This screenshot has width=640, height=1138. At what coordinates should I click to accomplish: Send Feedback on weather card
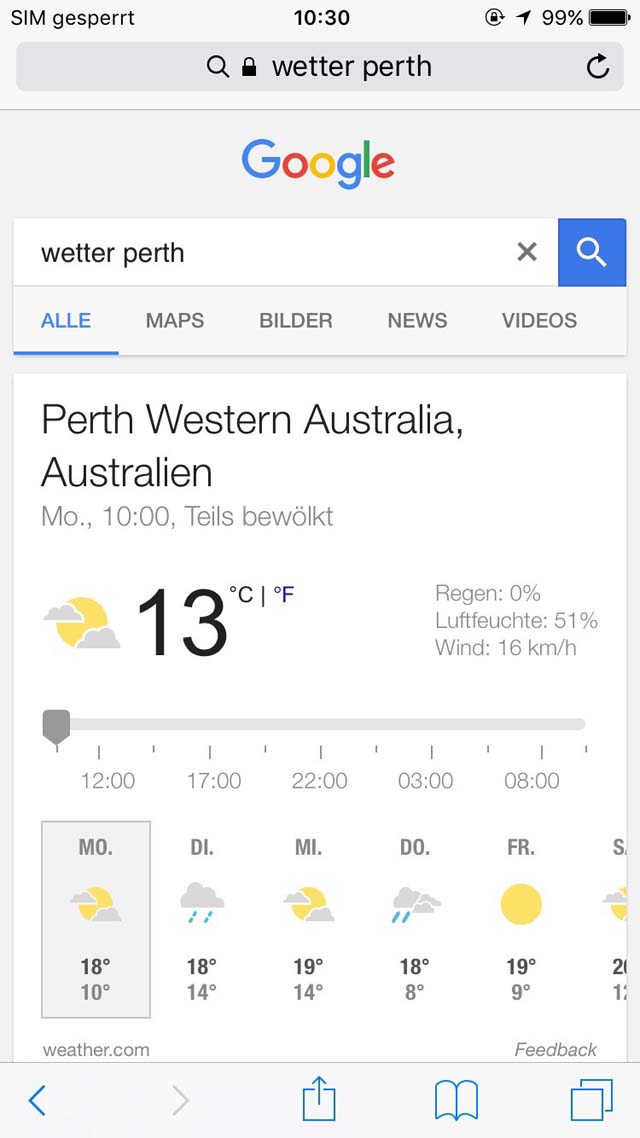click(x=556, y=1049)
